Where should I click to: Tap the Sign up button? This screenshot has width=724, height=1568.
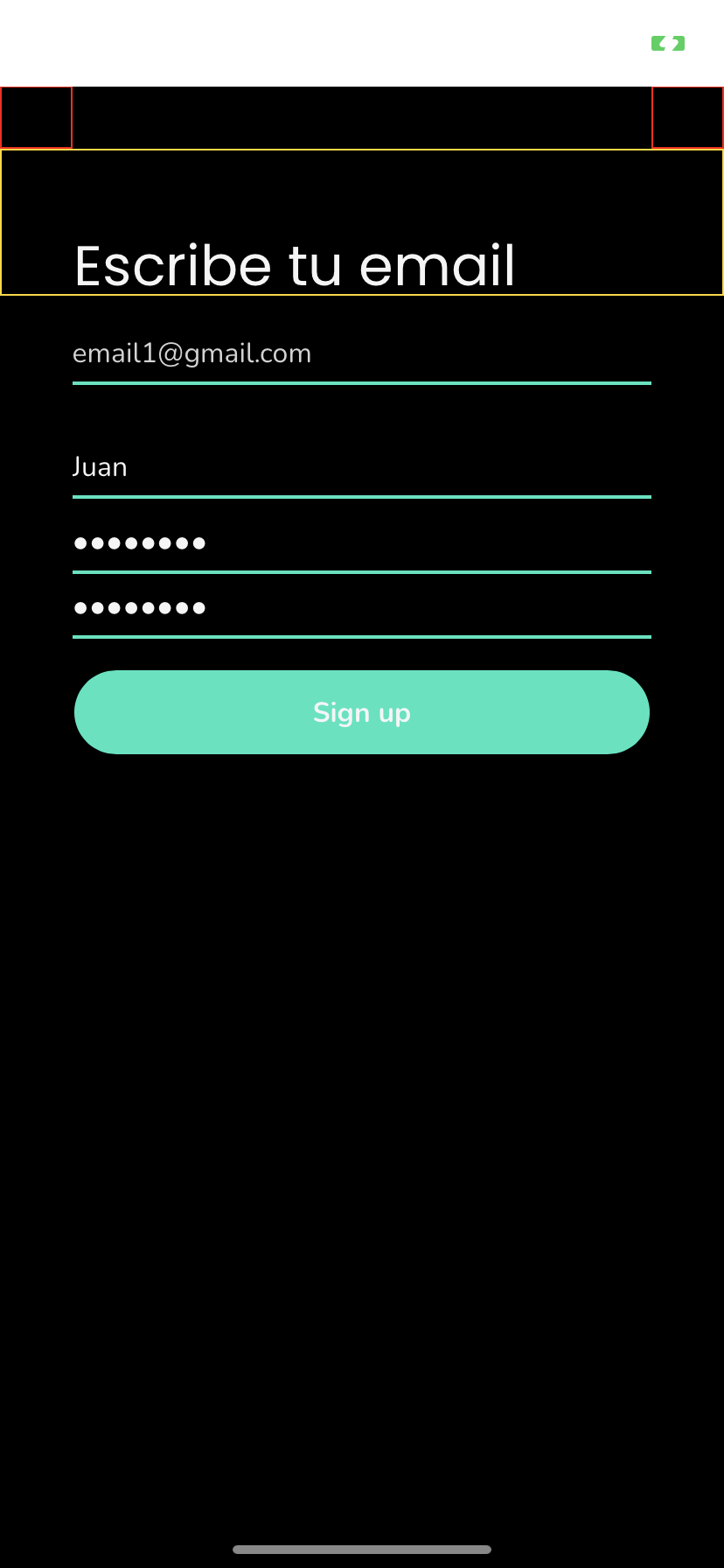tap(362, 712)
